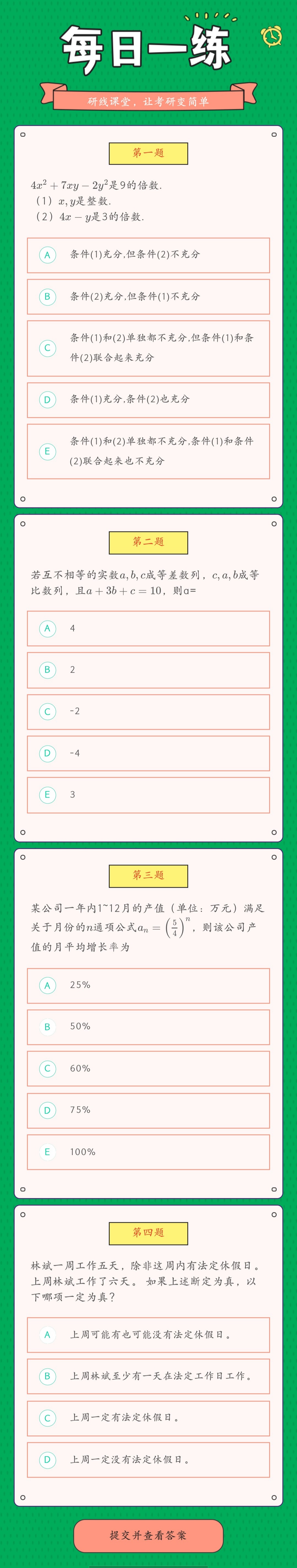Select answer -4 for 第二题
This screenshot has width=297, height=1568.
point(148,754)
